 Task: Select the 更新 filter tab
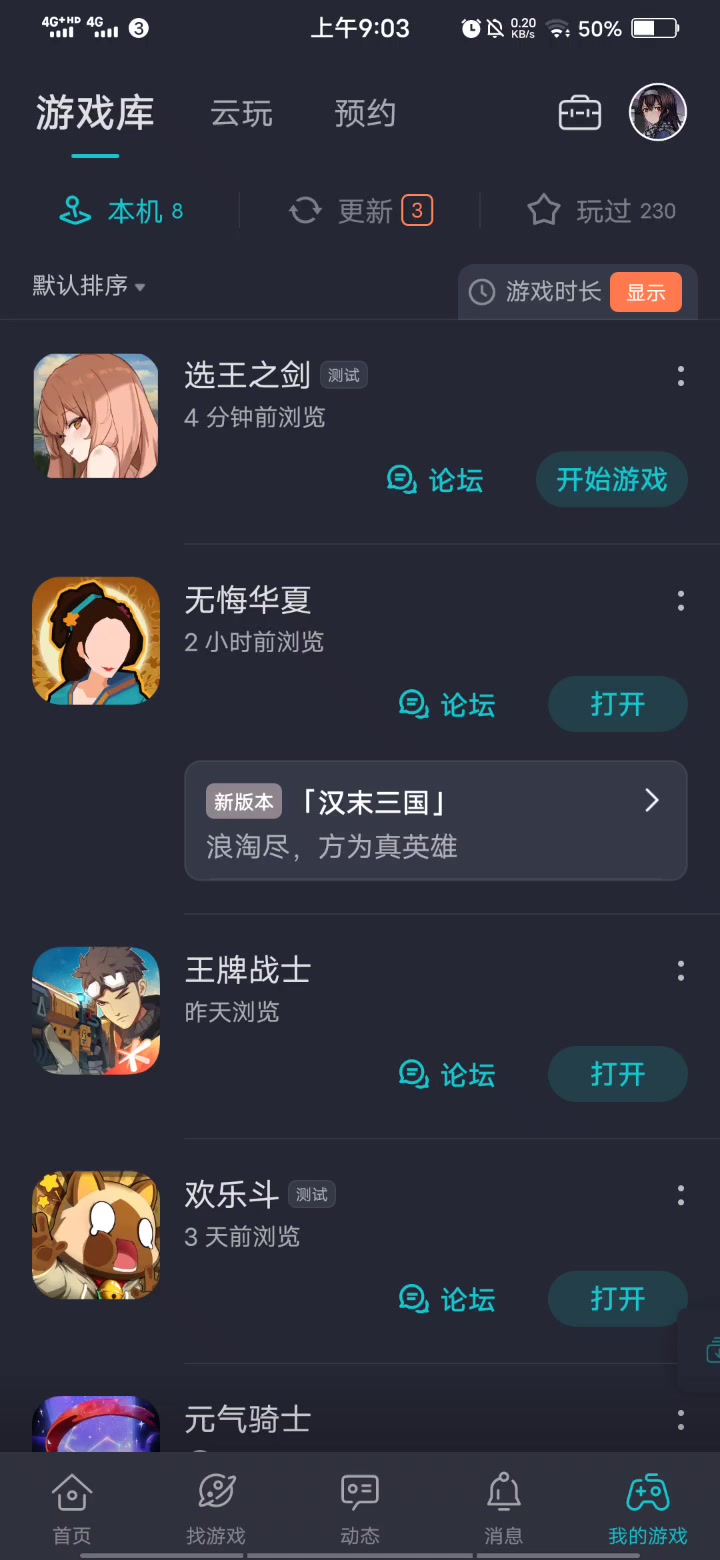(360, 211)
